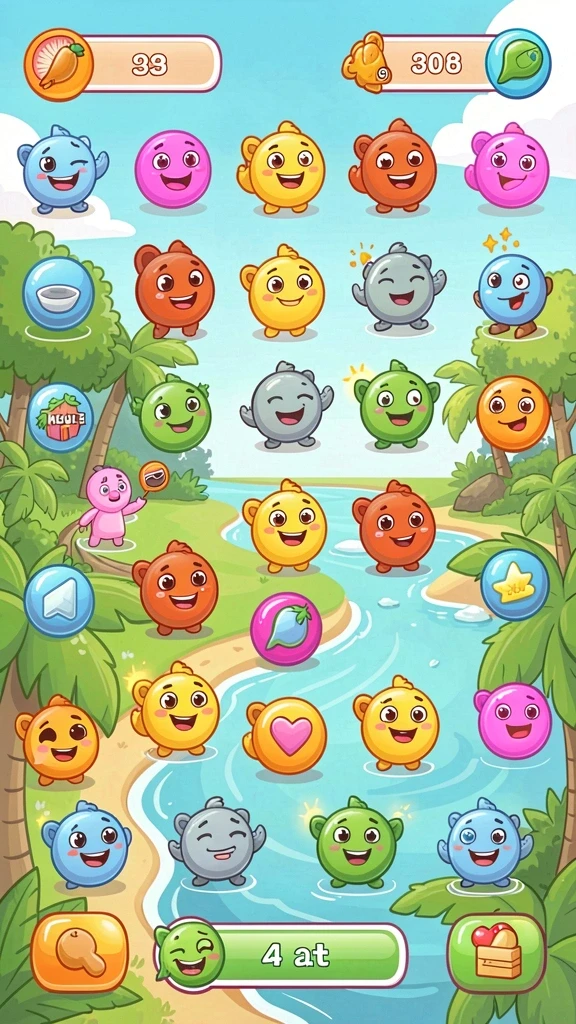Select the winking orange character
576x1024 pixels.
57,739
